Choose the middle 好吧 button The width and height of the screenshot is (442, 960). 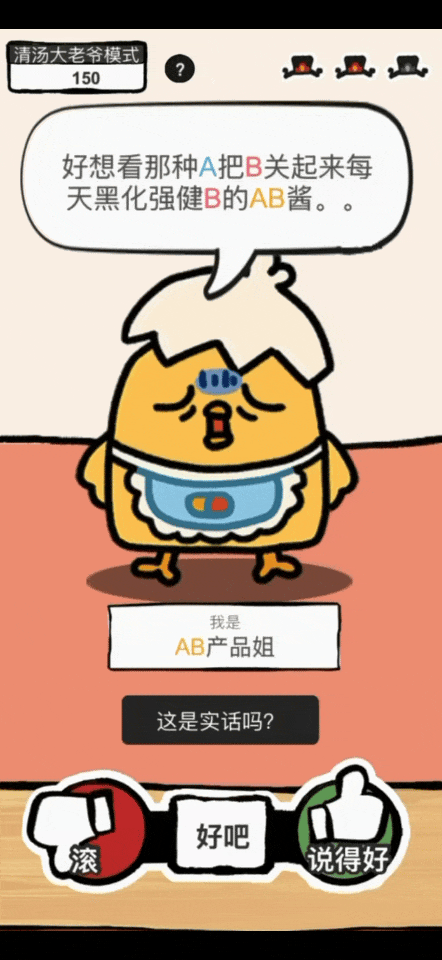[x=222, y=835]
